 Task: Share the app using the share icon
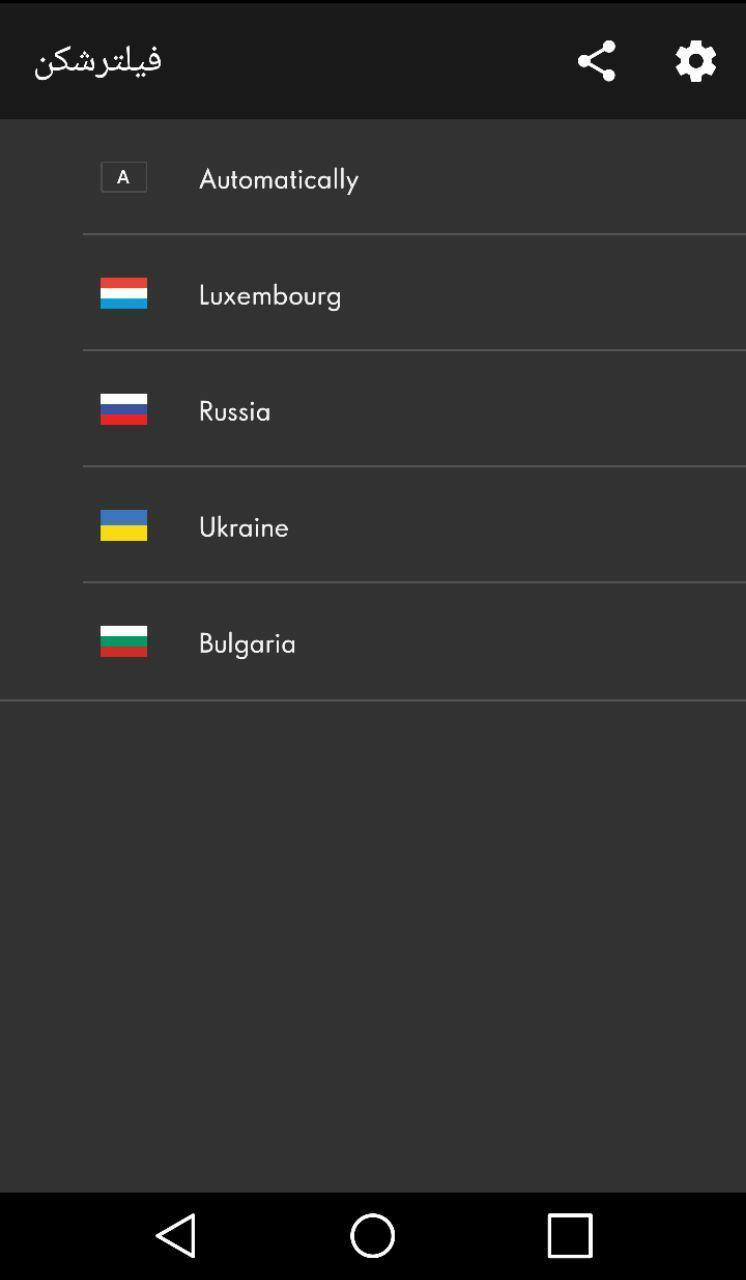tap(596, 61)
